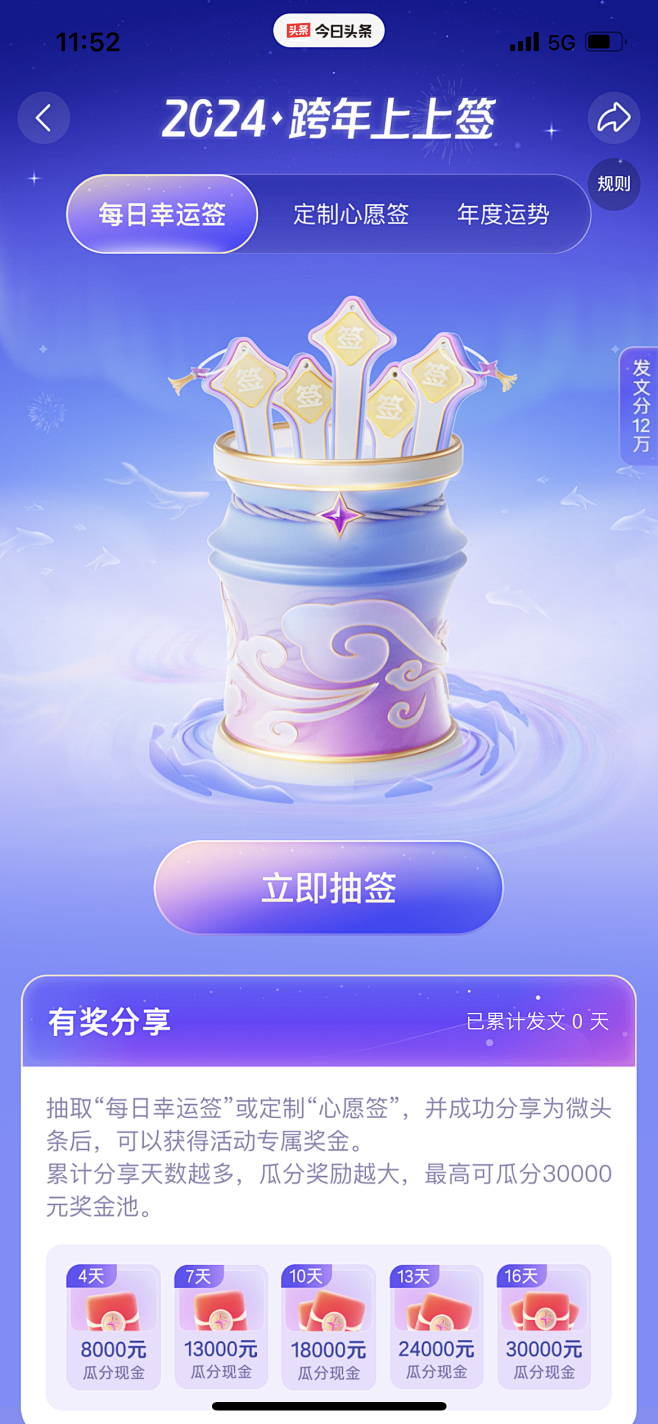Screen dimensions: 658x1424
Task: Open the 发文分12万 side banner
Action: (x=640, y=406)
